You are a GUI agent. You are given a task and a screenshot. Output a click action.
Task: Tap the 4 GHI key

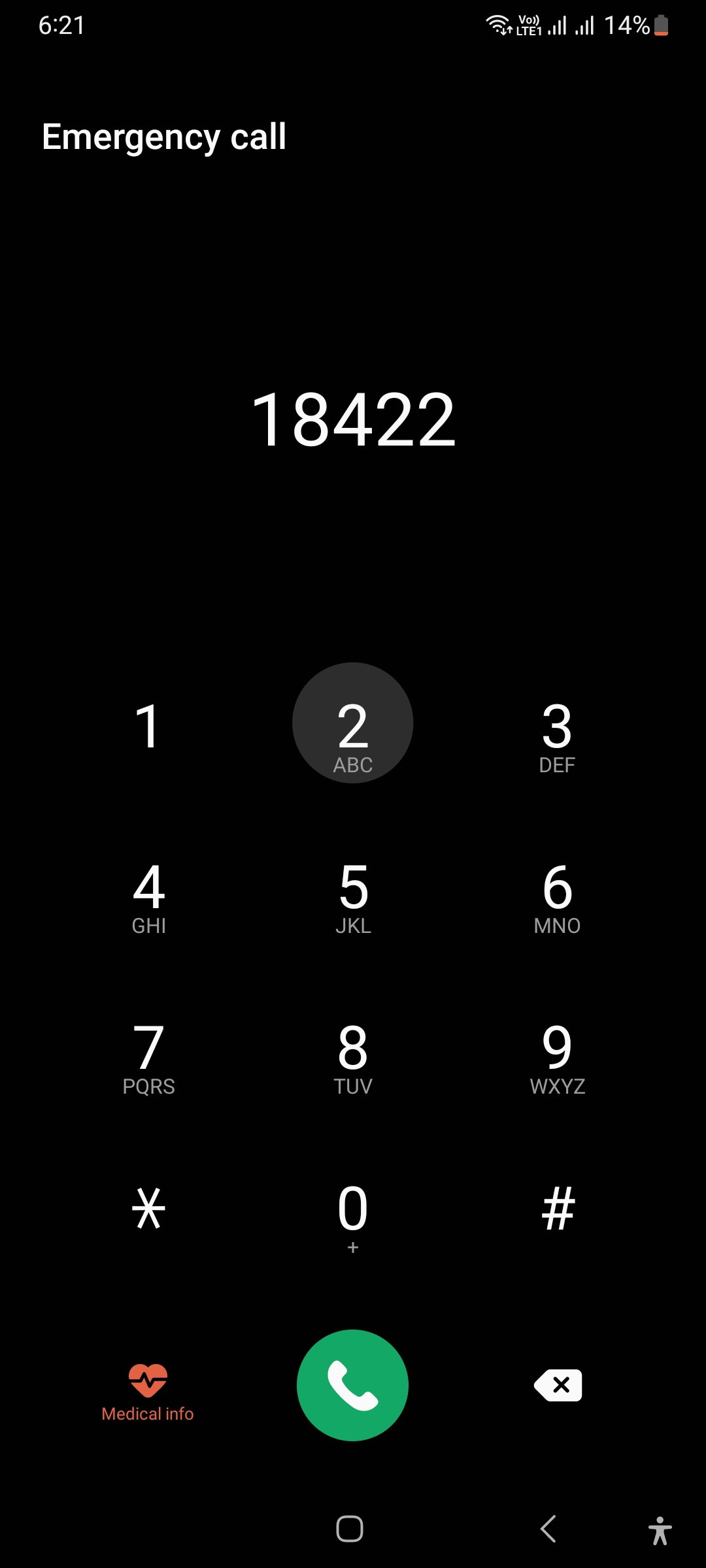148,895
